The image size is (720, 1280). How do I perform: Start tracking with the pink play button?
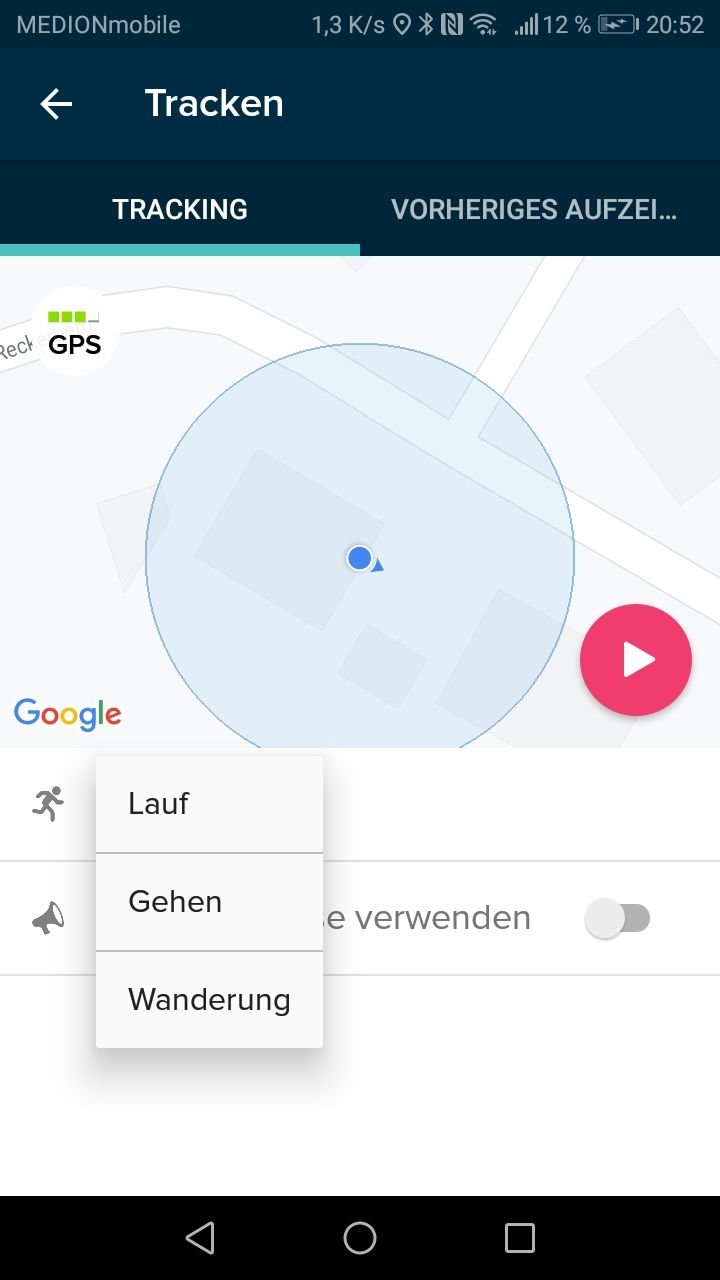pyautogui.click(x=636, y=660)
